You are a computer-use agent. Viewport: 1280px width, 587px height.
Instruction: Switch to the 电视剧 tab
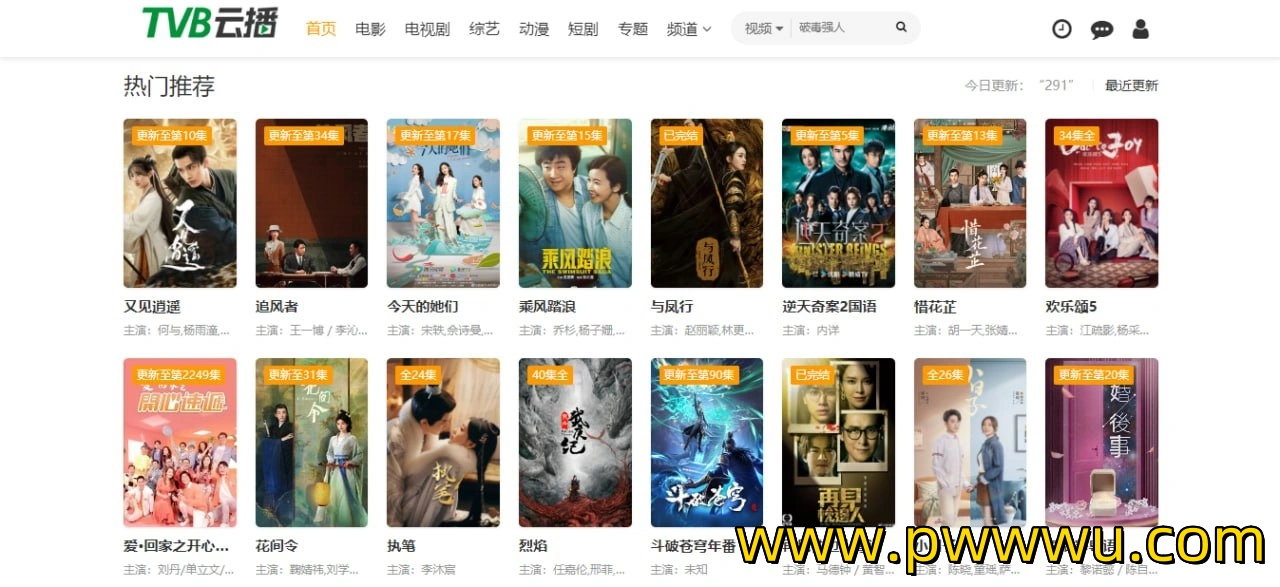pos(427,29)
